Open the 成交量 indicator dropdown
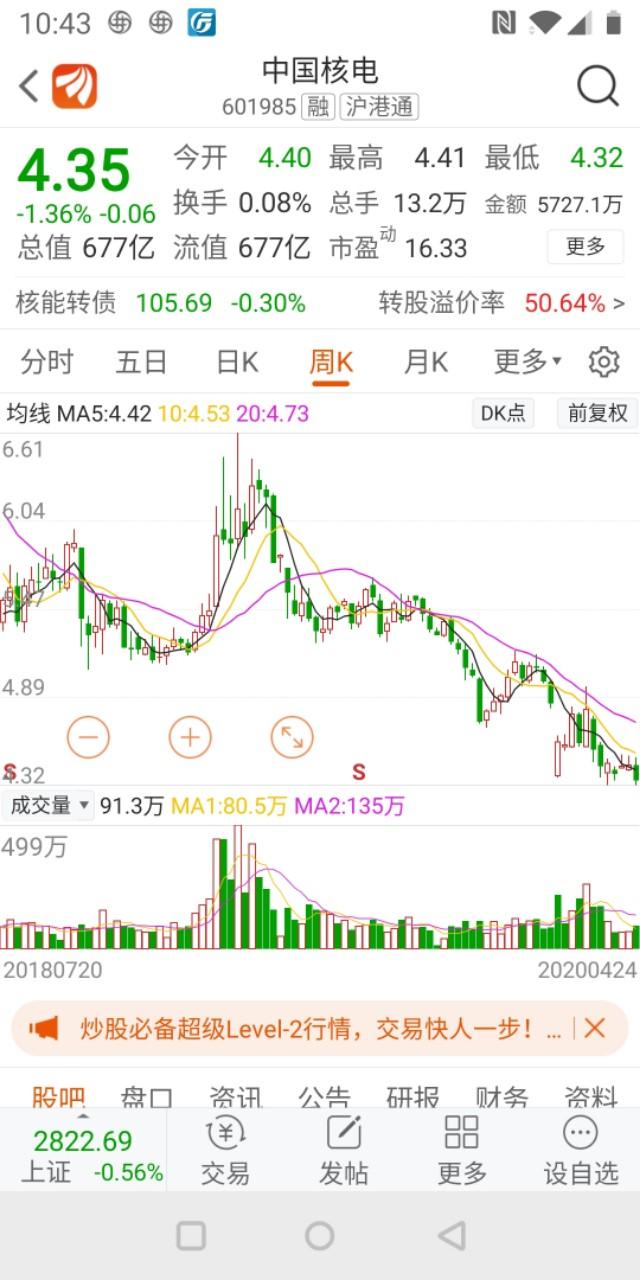Viewport: 640px width, 1280px height. [x=48, y=805]
